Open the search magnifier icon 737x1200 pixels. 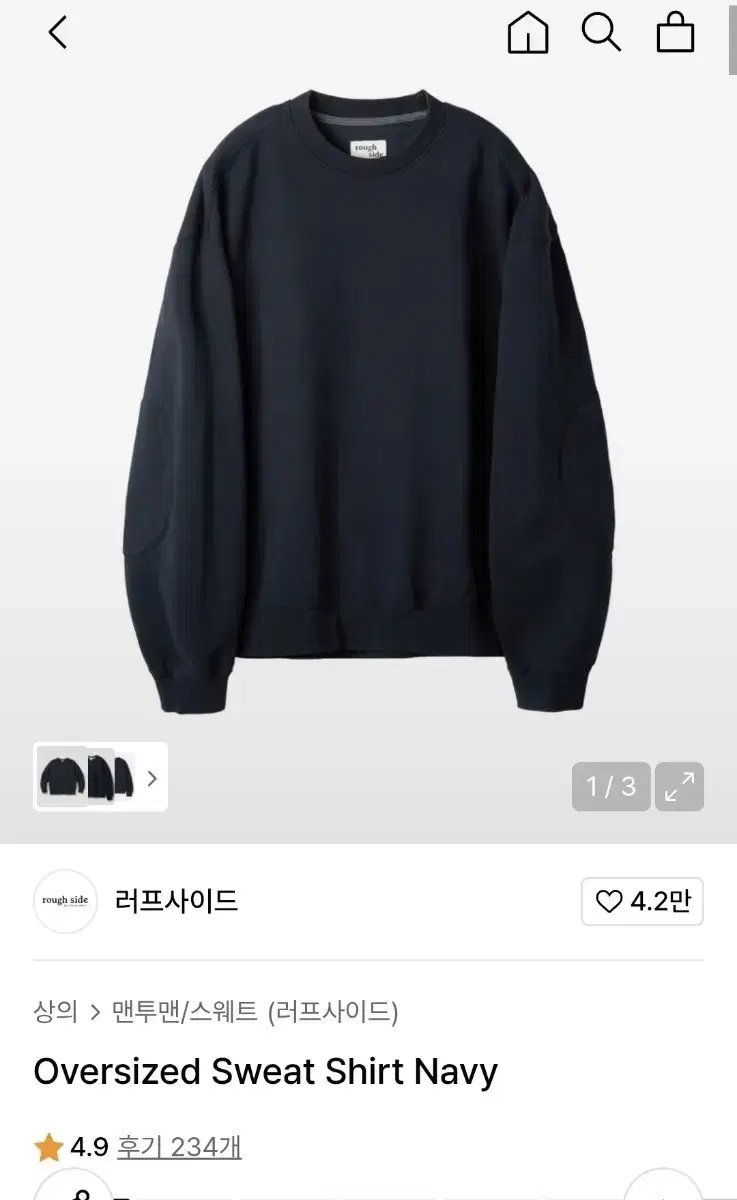click(x=601, y=32)
